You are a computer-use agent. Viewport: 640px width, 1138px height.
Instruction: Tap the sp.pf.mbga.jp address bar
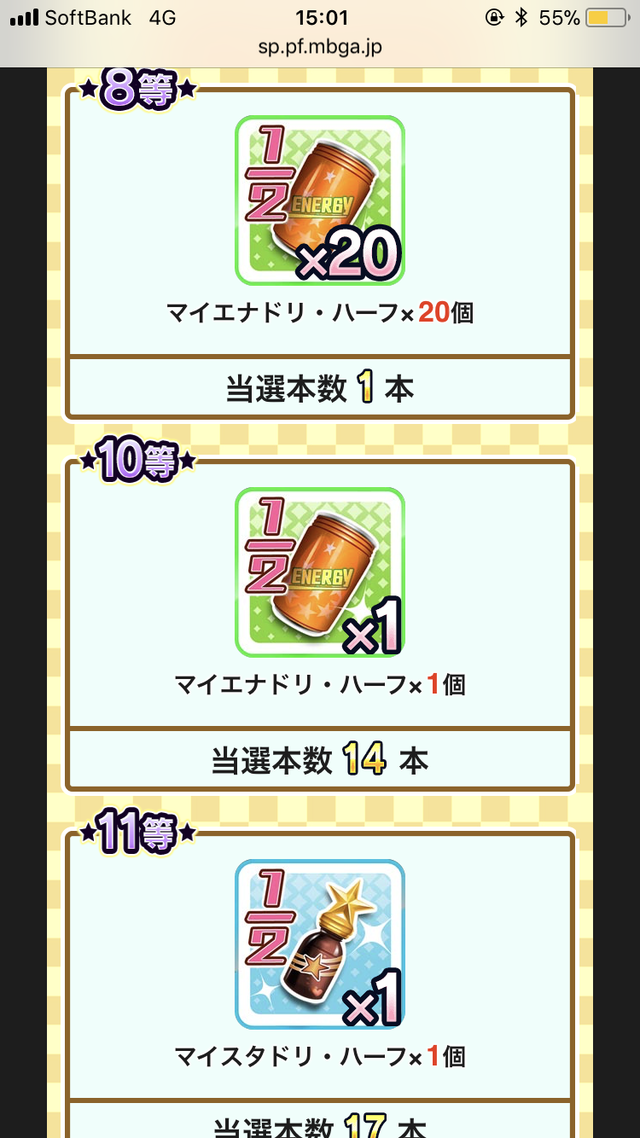(320, 48)
